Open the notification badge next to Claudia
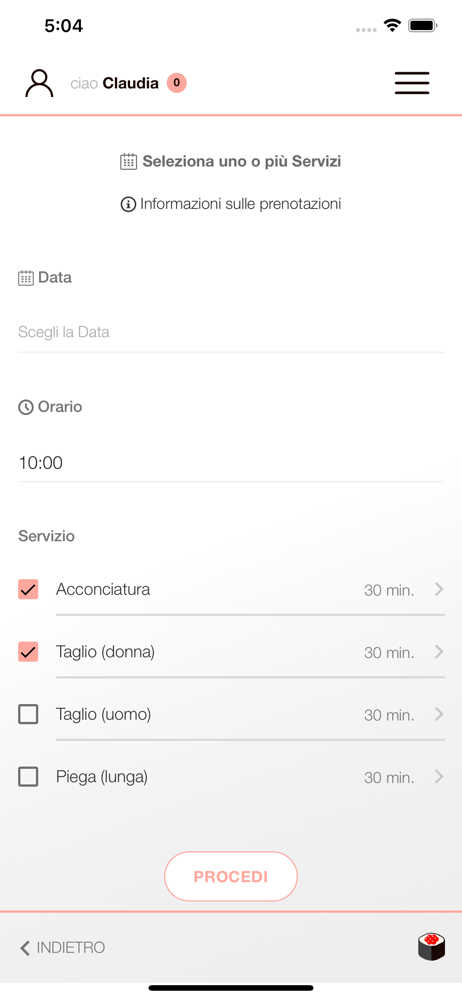The height and width of the screenshot is (1000, 462). [177, 83]
